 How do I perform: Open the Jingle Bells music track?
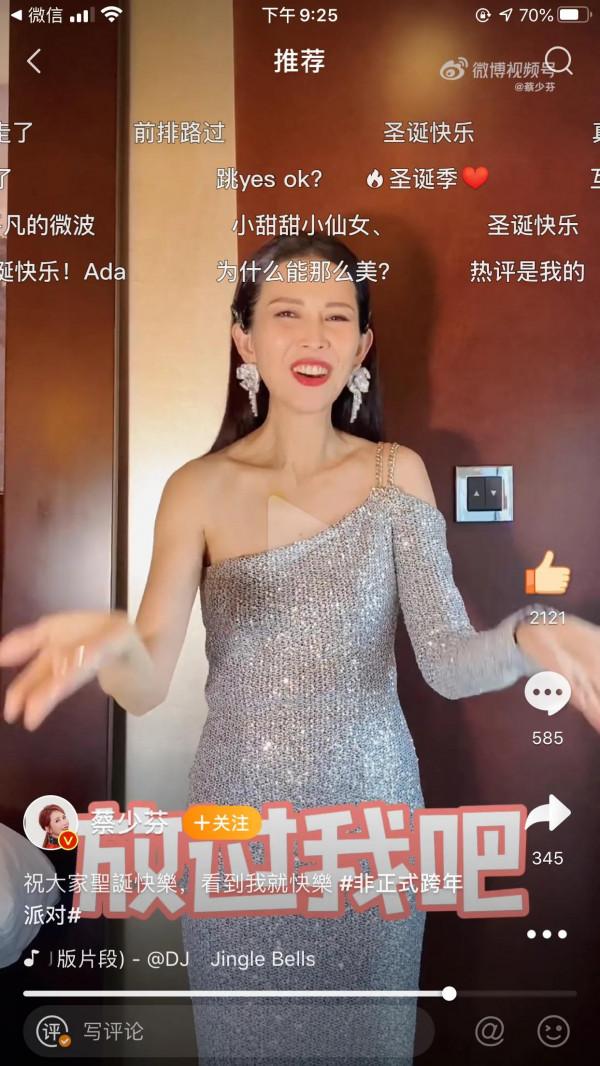262,958
